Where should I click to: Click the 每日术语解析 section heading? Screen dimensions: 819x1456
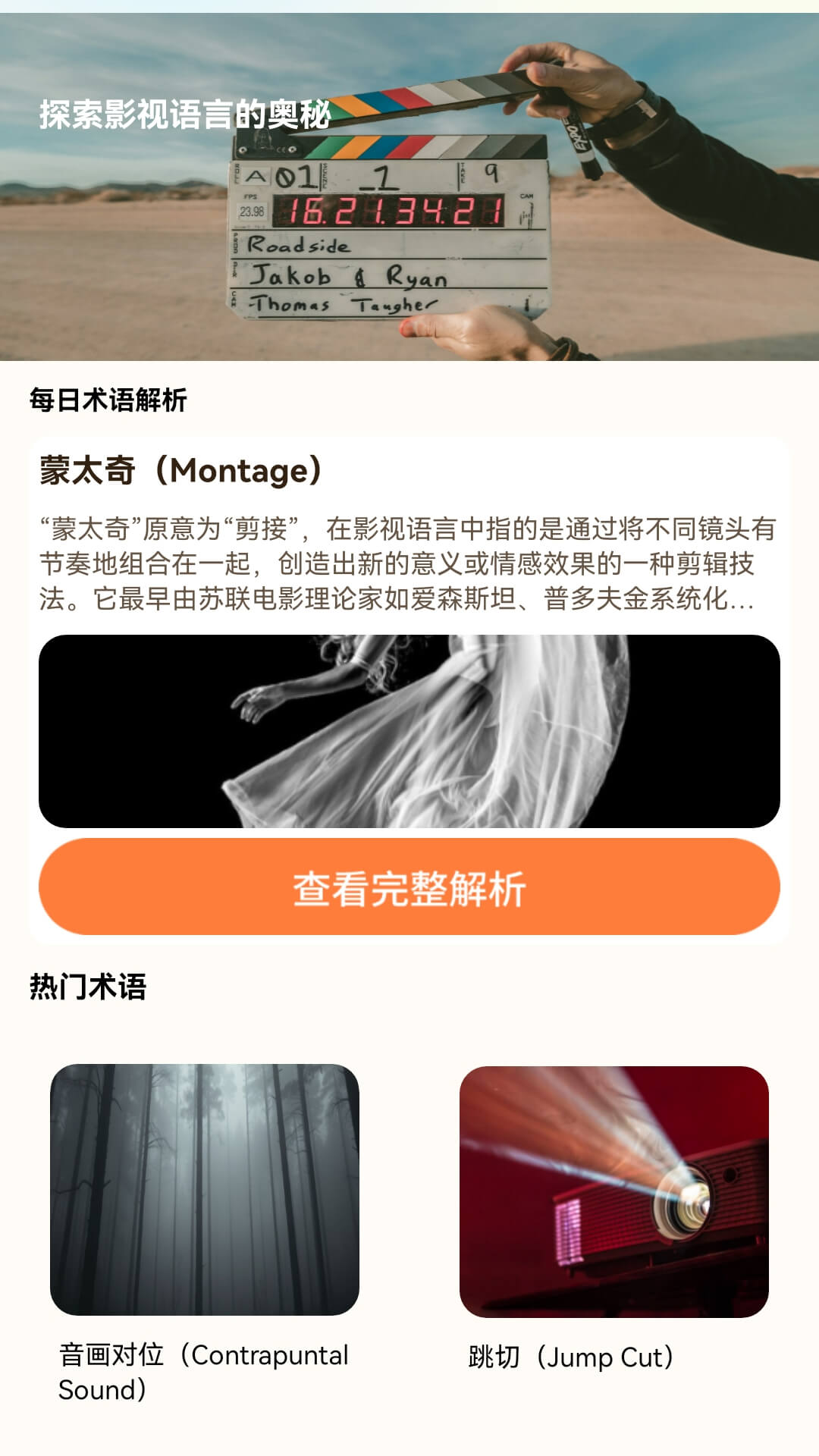(x=108, y=400)
